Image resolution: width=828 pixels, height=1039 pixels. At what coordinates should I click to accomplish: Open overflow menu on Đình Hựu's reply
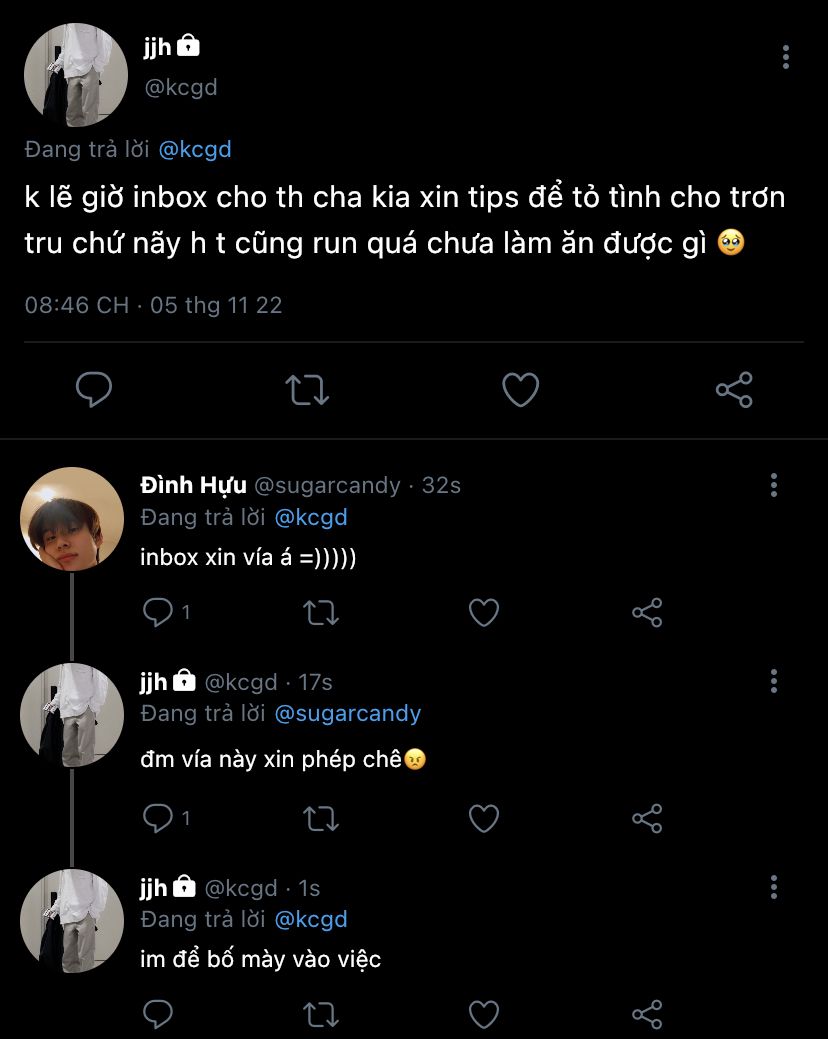click(x=774, y=485)
